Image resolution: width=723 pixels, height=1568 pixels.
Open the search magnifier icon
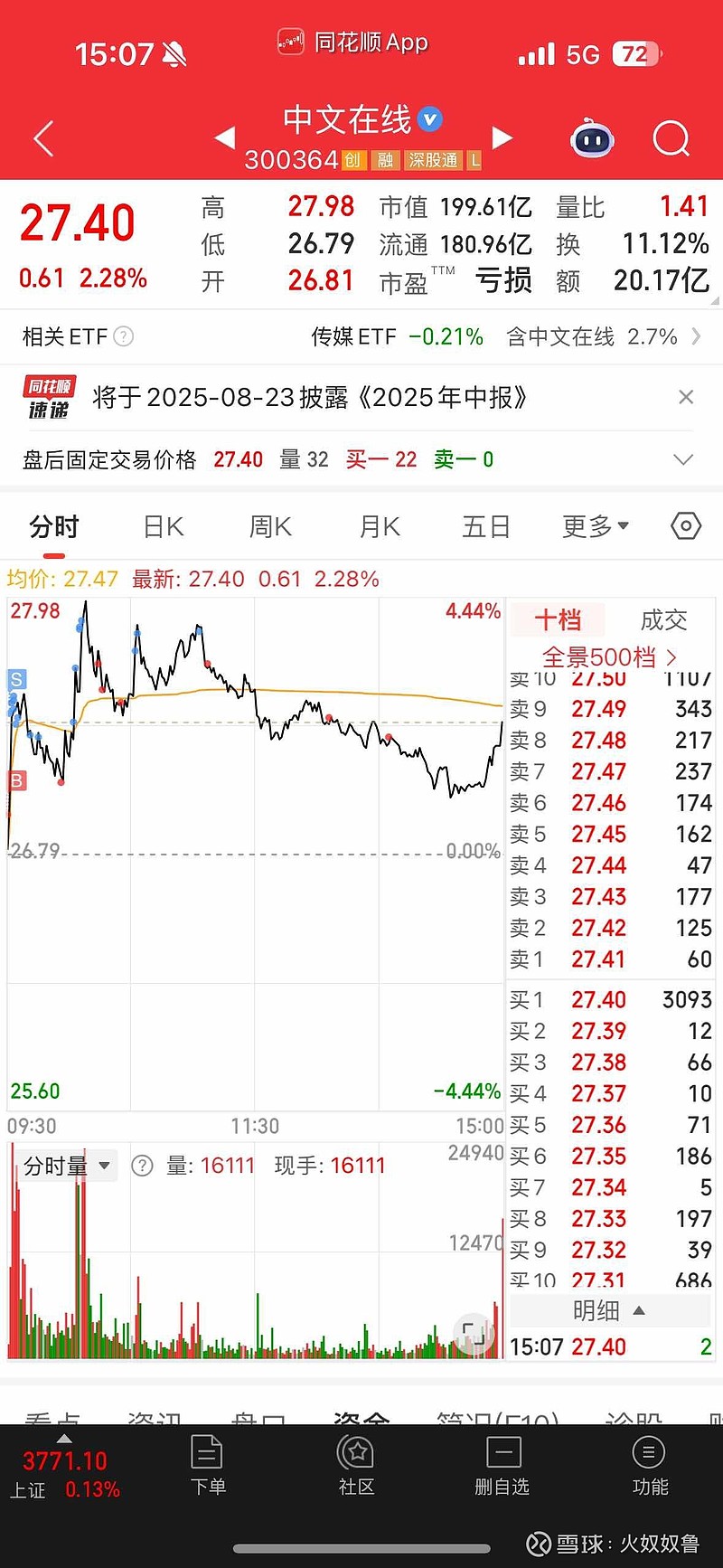(671, 138)
